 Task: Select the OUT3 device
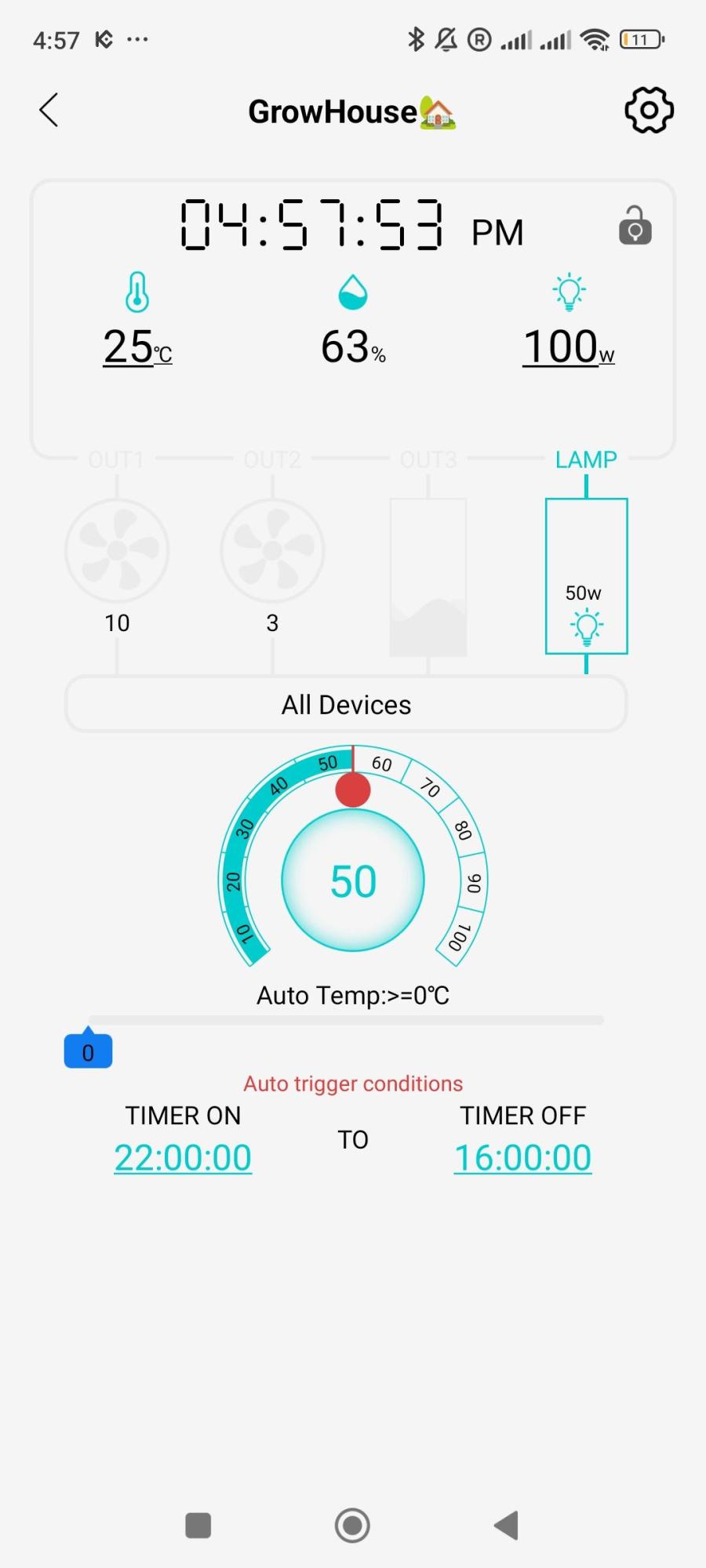coord(428,577)
